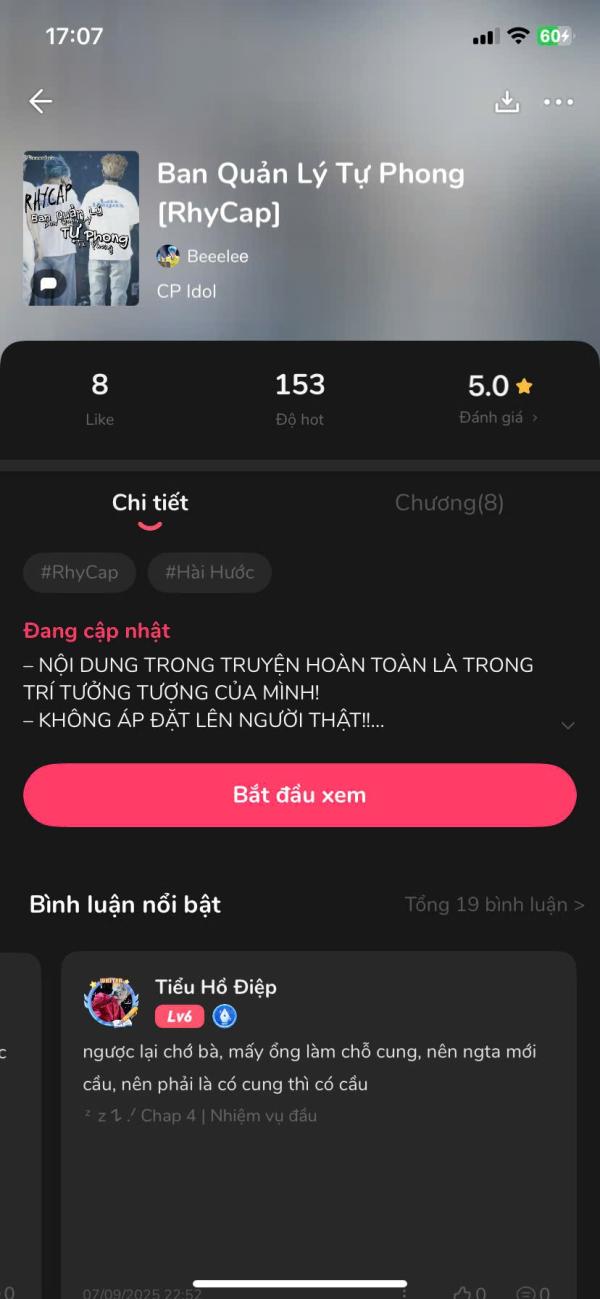
Task: Download this story
Action: (507, 102)
